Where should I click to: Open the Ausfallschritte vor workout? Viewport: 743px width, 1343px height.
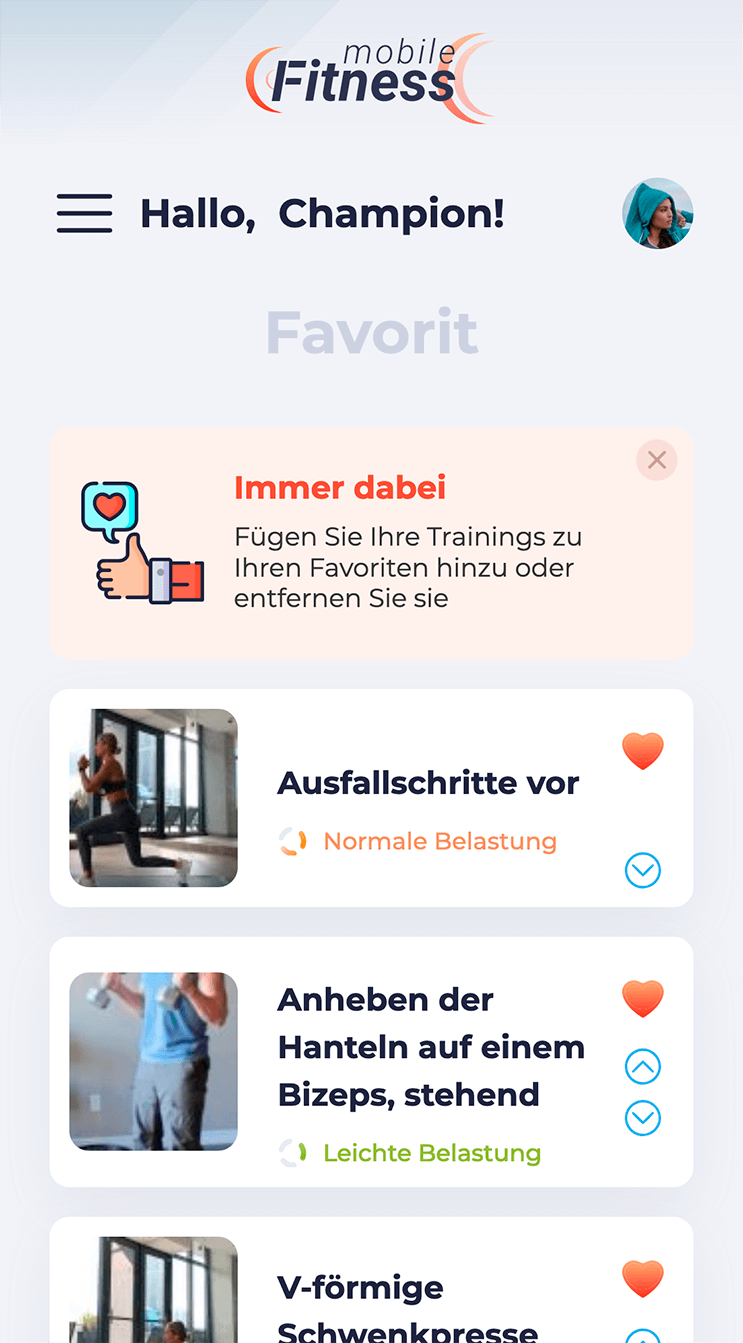427,783
